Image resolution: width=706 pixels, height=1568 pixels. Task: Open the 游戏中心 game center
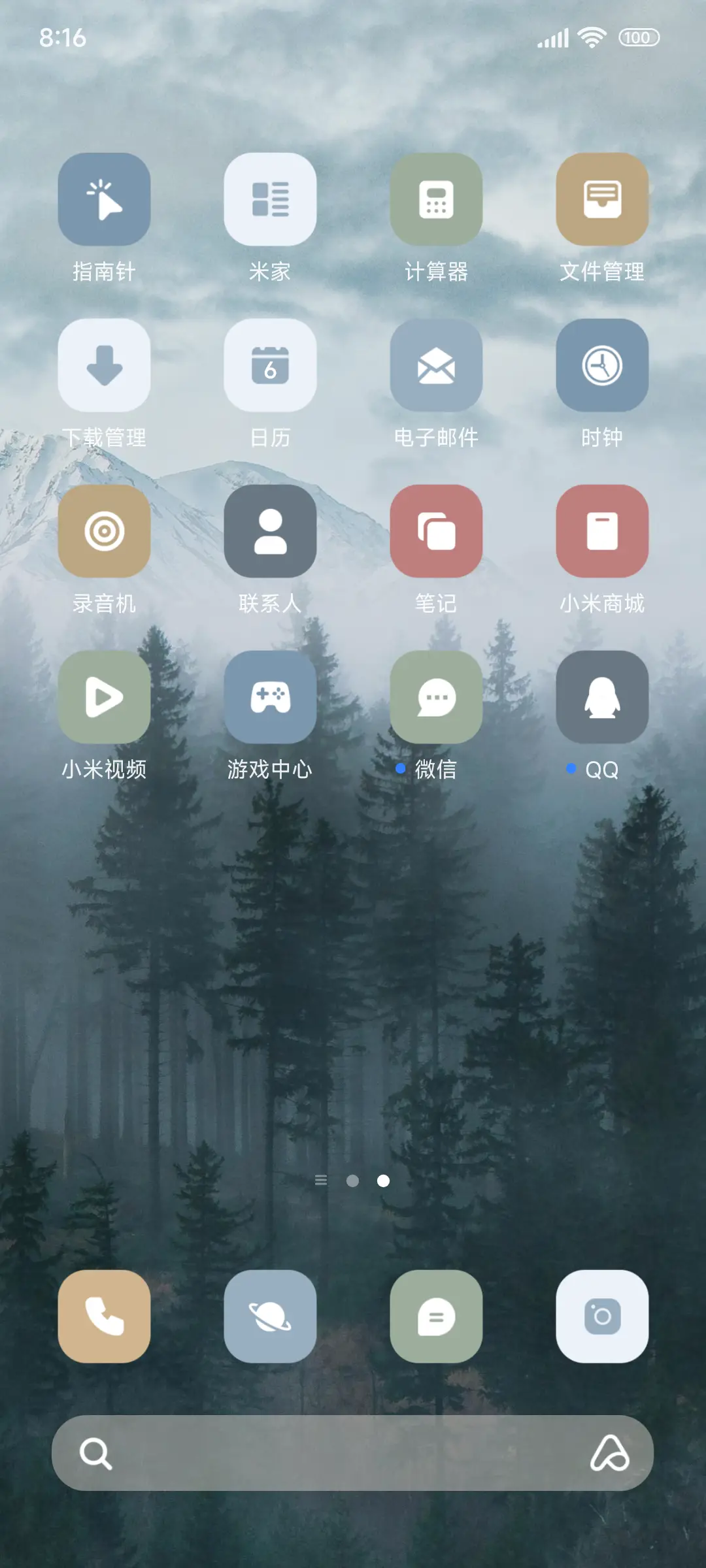click(x=271, y=697)
